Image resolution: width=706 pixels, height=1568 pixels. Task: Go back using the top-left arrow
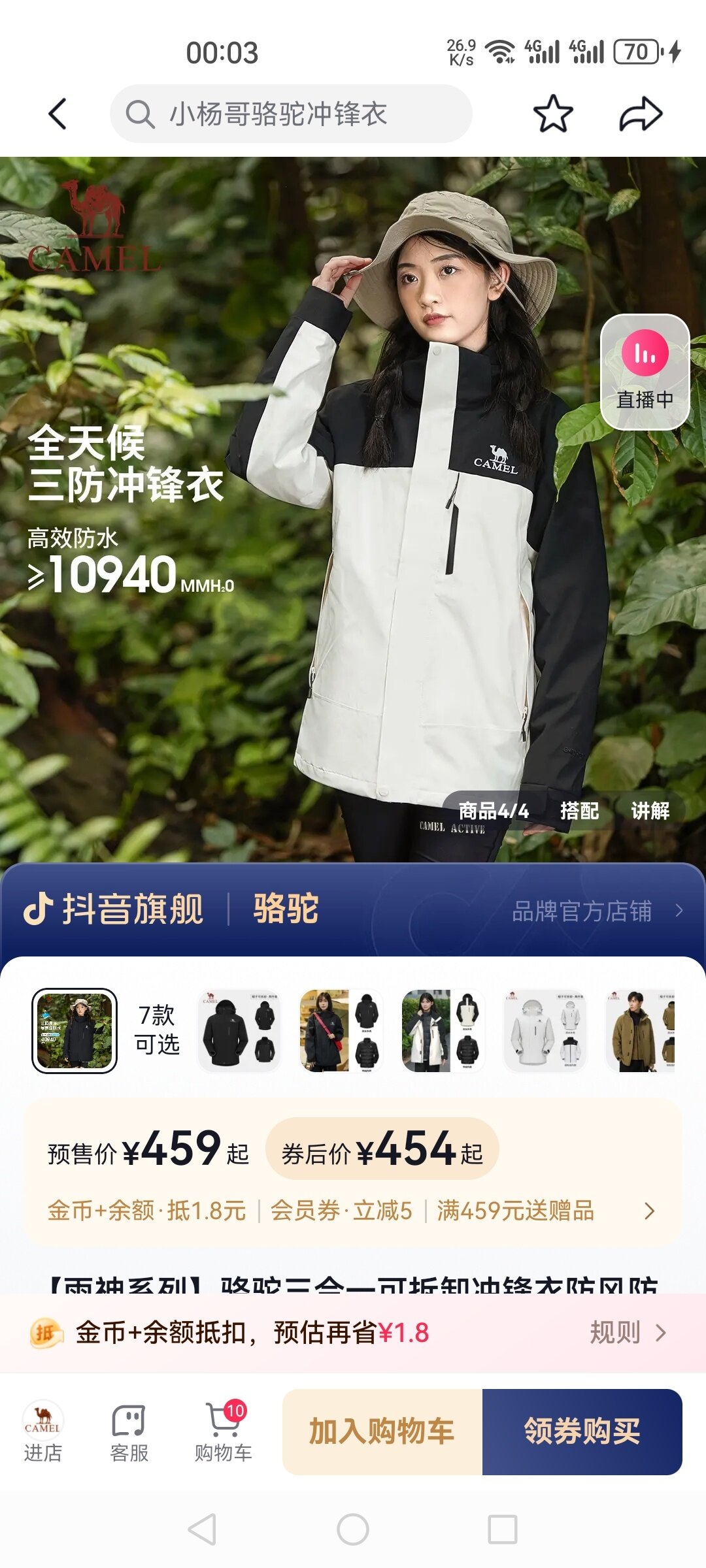coord(58,114)
